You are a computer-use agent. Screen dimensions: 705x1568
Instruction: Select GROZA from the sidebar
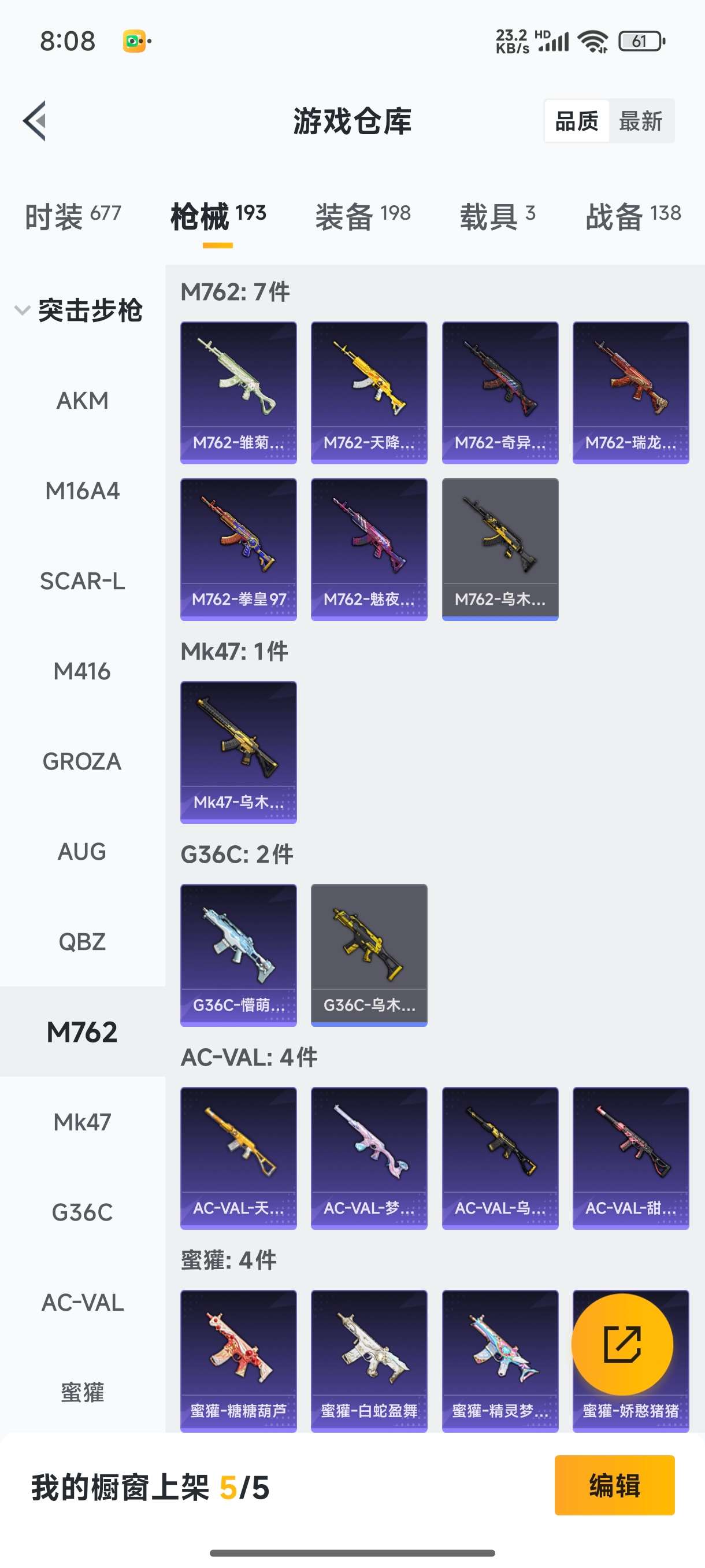[x=82, y=761]
